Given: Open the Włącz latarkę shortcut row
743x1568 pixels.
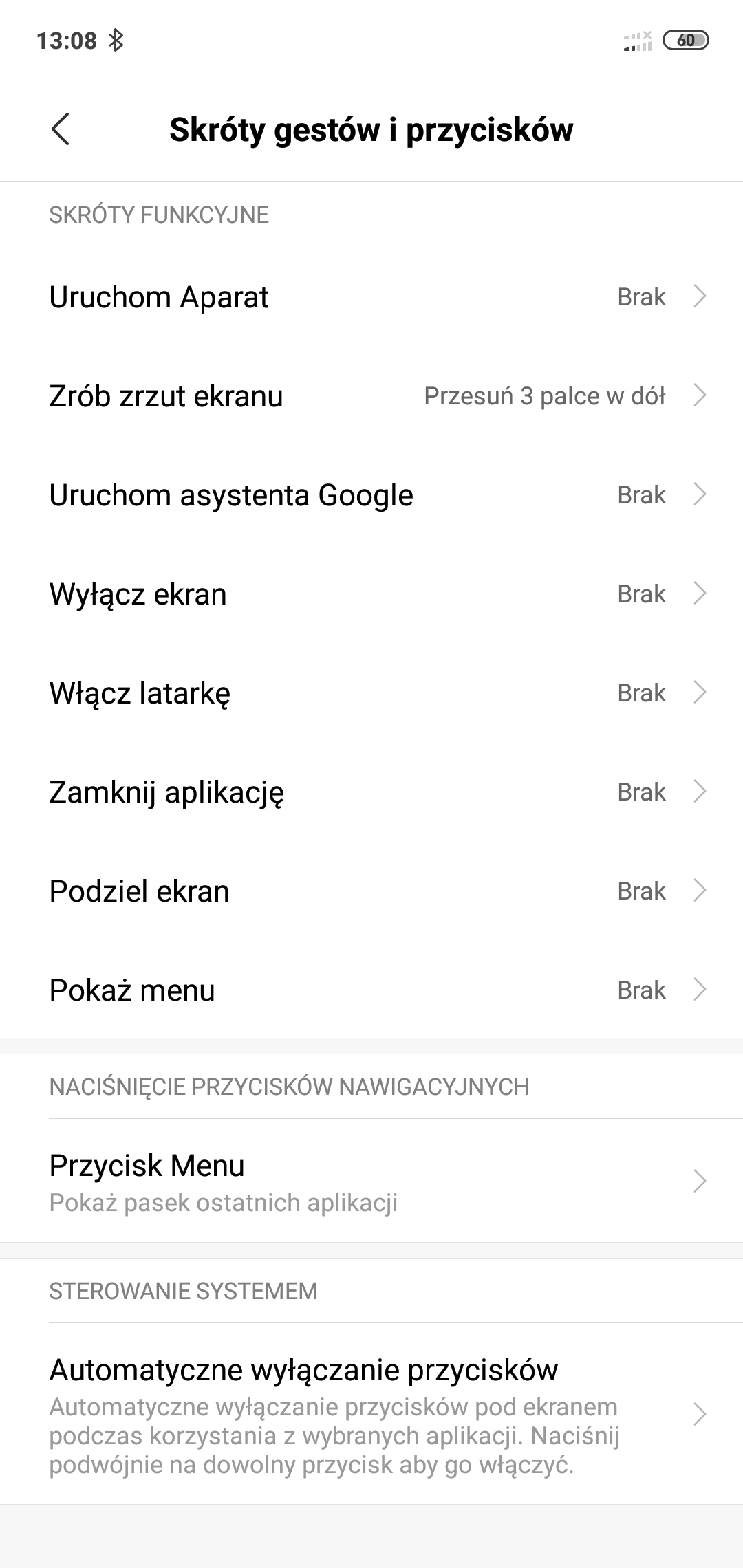Looking at the screenshot, I should pyautogui.click(x=371, y=693).
